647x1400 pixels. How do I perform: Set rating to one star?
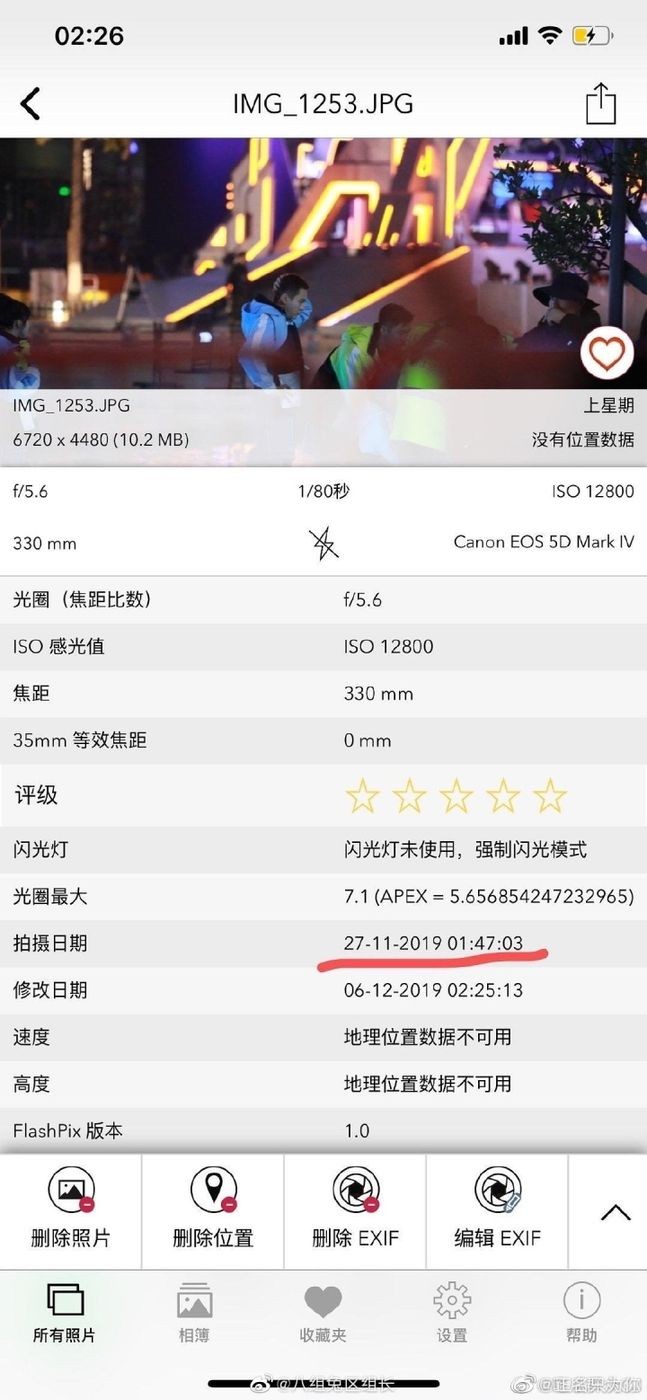click(x=362, y=797)
